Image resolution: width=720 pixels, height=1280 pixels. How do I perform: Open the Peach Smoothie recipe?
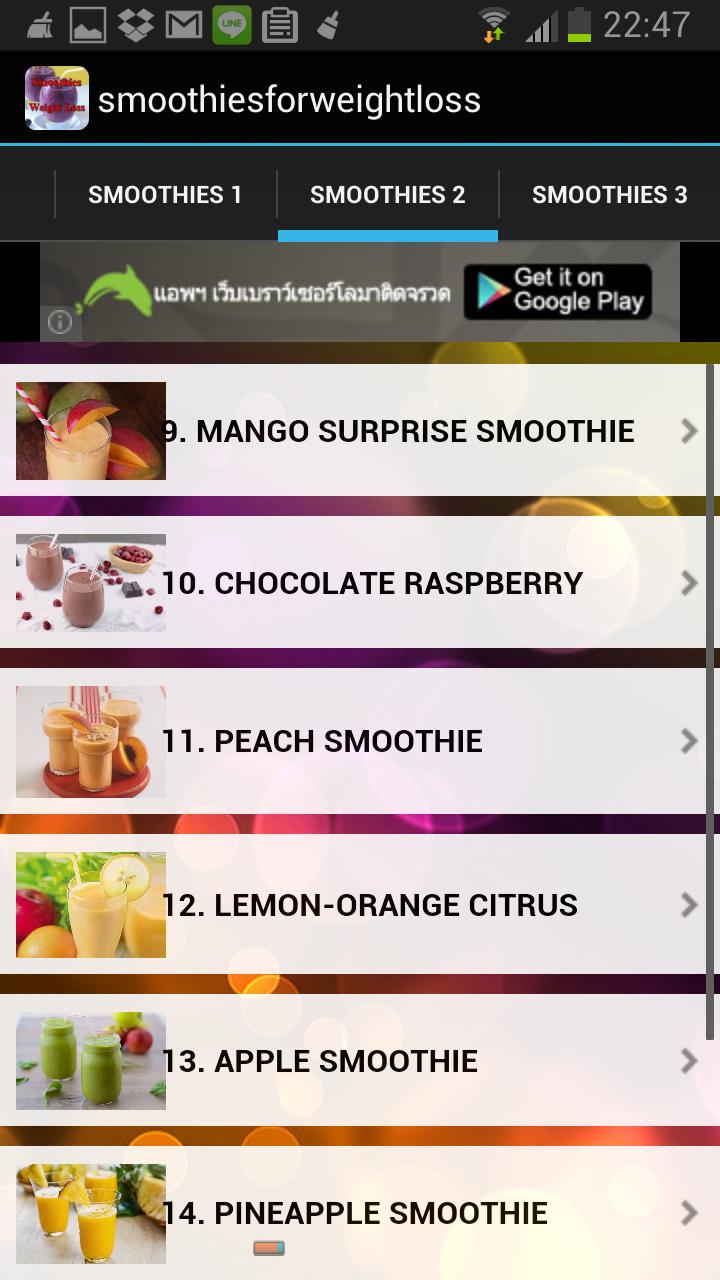(360, 741)
